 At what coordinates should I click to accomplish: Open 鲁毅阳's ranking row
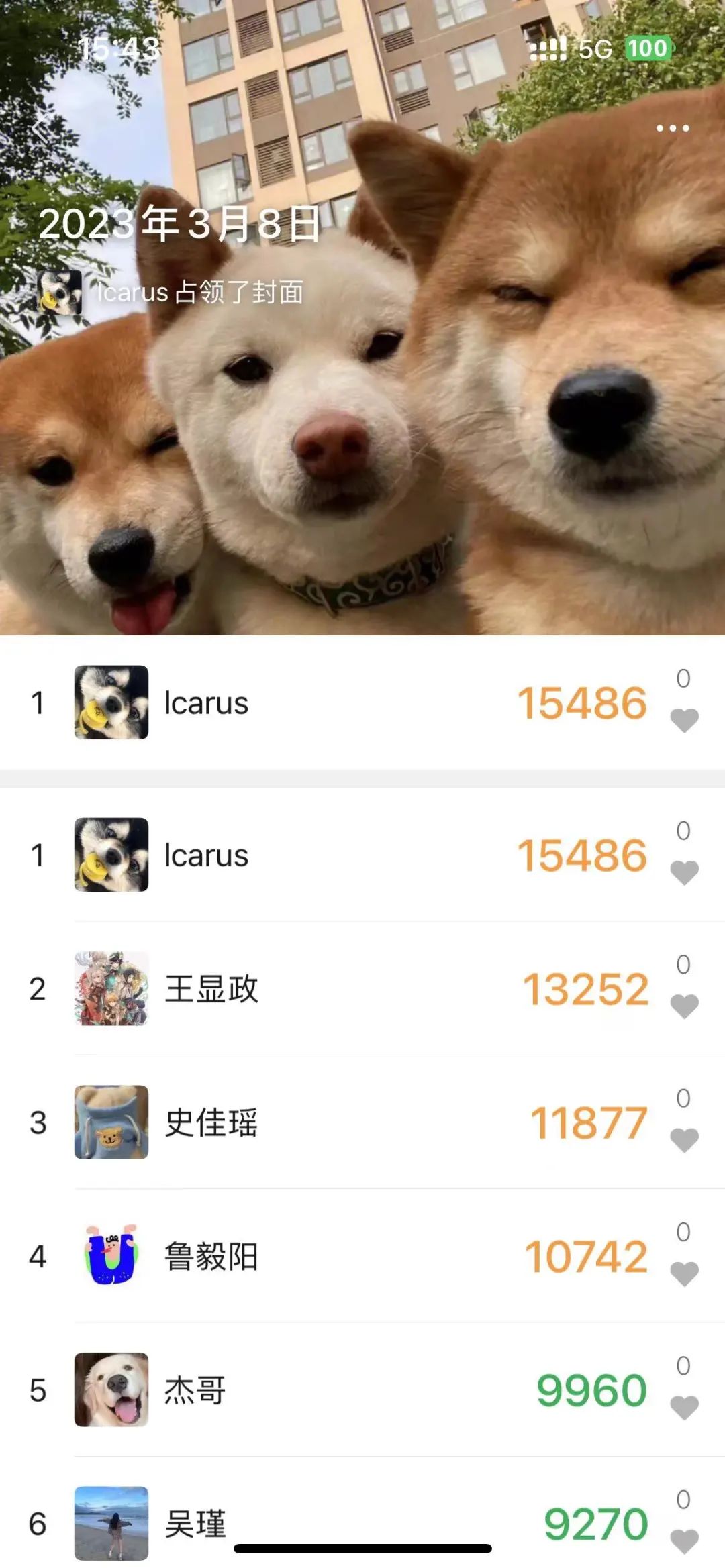[336, 1255]
